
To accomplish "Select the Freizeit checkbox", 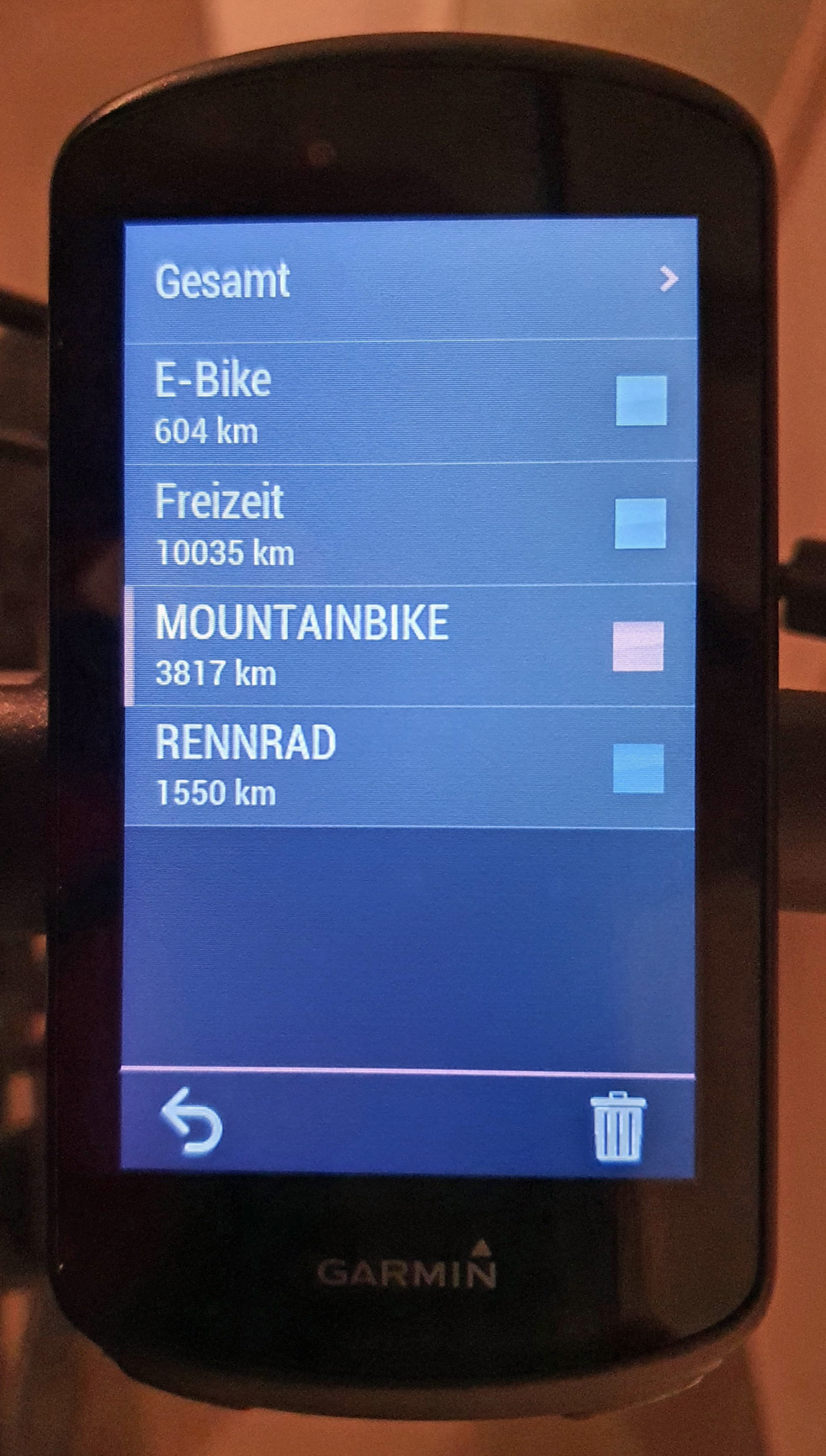I will [640, 523].
